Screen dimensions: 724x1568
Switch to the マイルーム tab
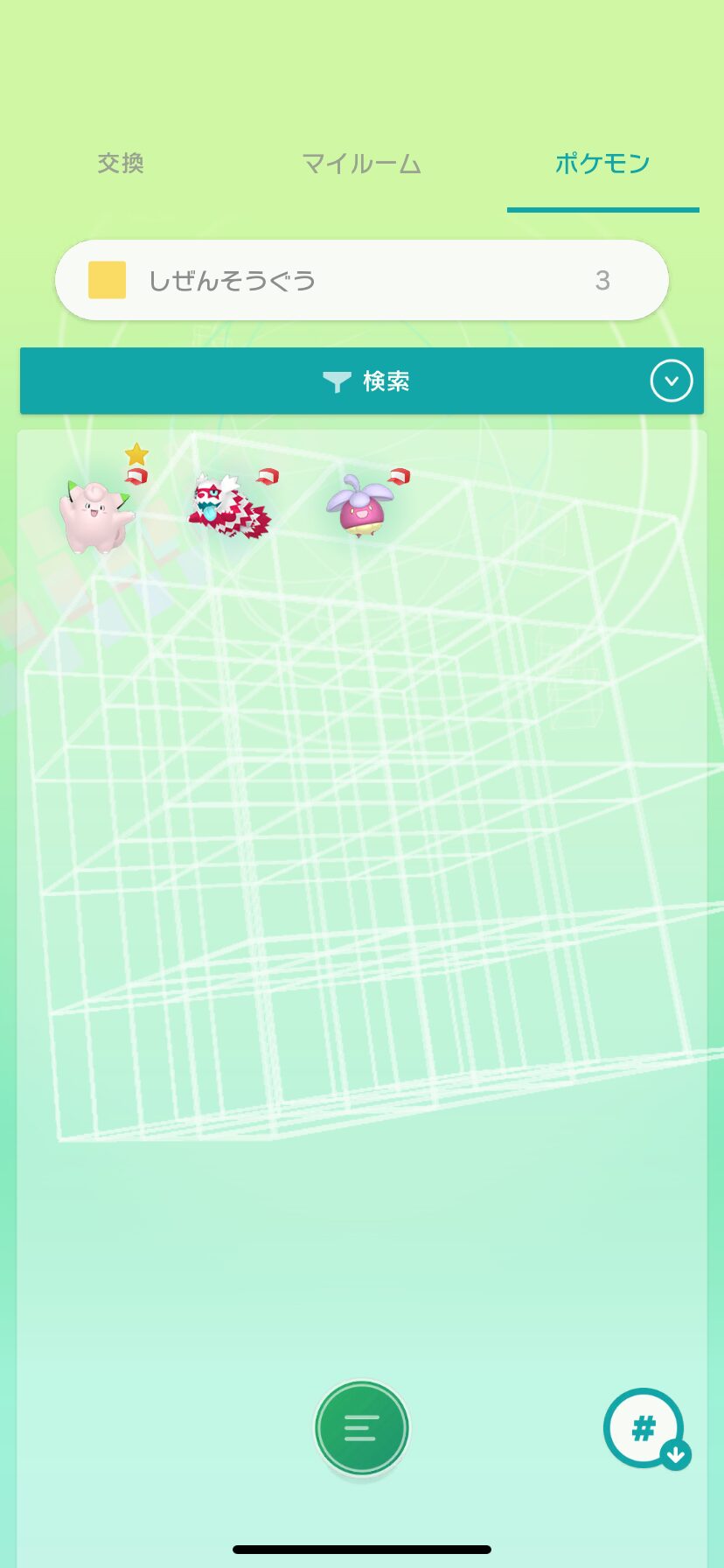(x=362, y=164)
